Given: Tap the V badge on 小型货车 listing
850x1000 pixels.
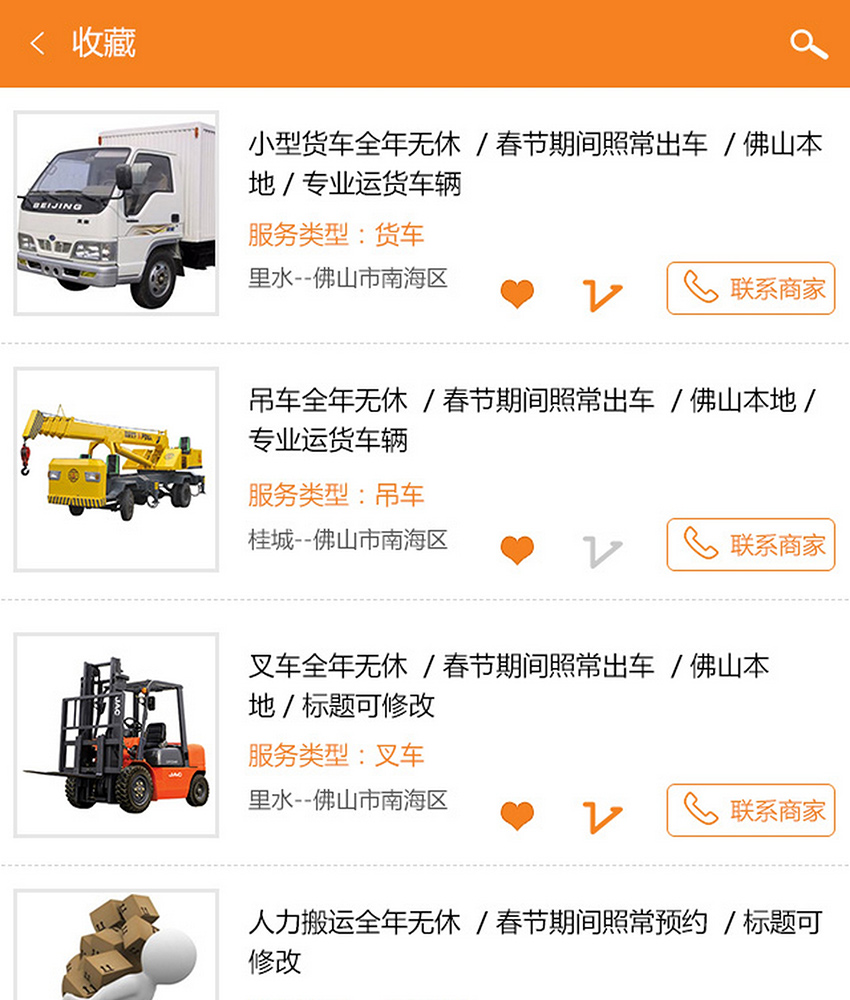Looking at the screenshot, I should click(x=602, y=295).
